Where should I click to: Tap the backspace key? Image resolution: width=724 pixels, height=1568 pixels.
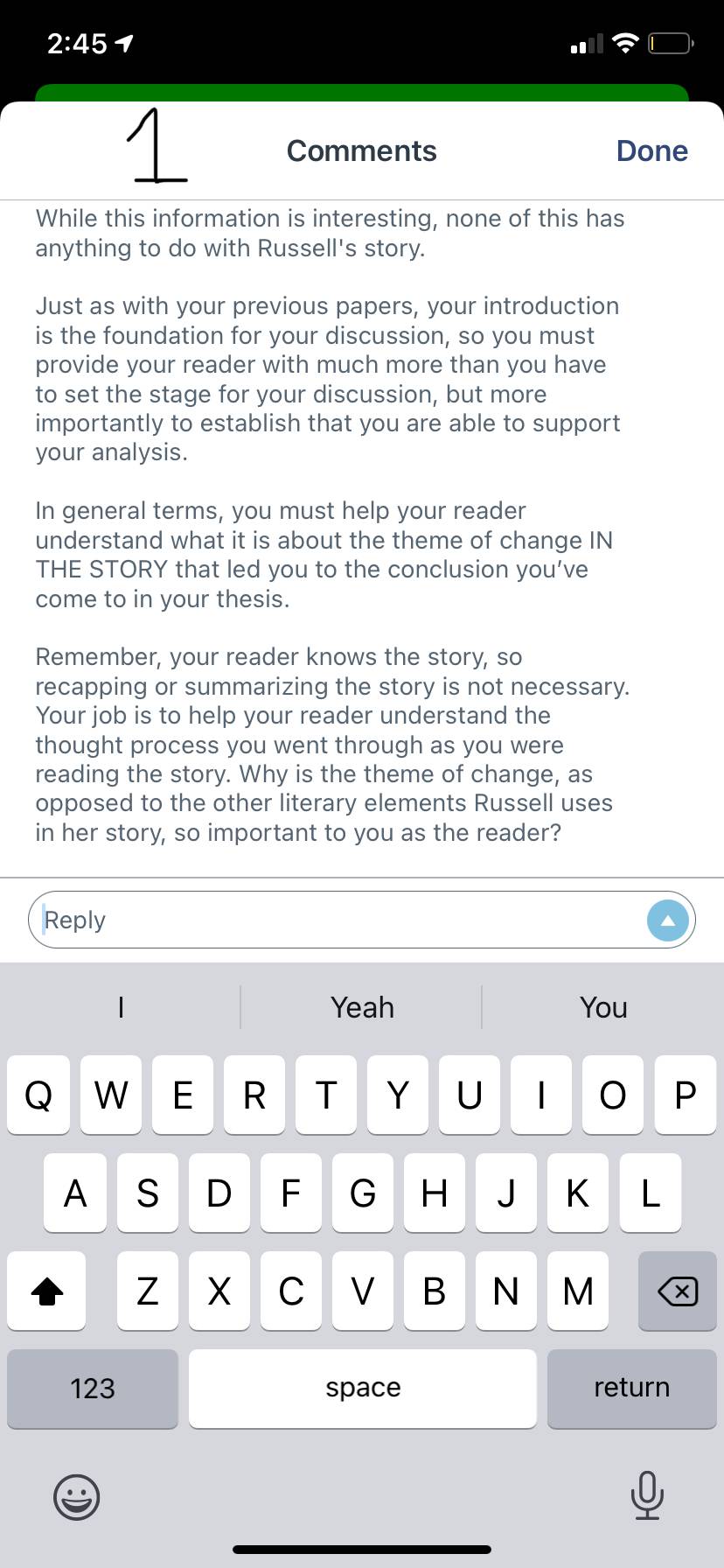(678, 1291)
